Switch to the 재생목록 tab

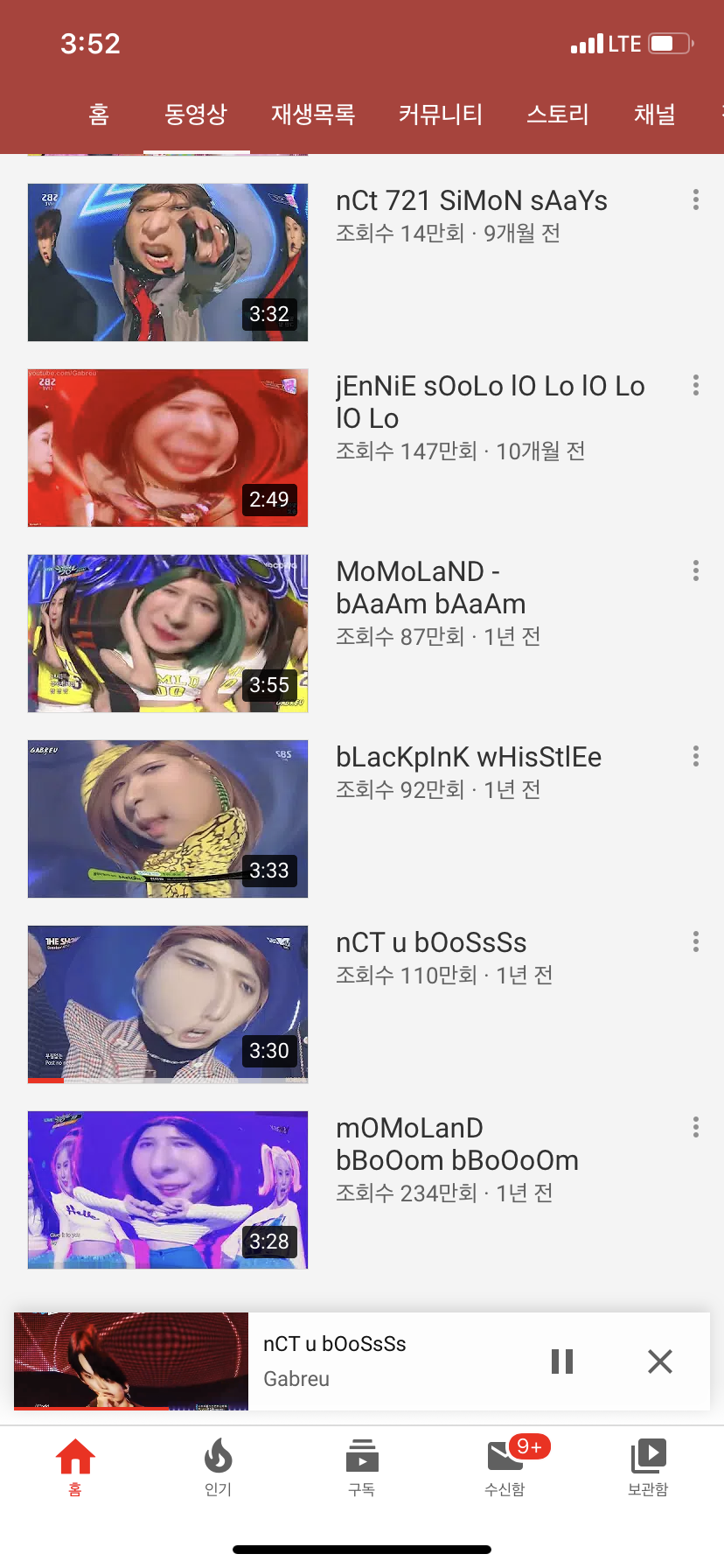[x=313, y=114]
